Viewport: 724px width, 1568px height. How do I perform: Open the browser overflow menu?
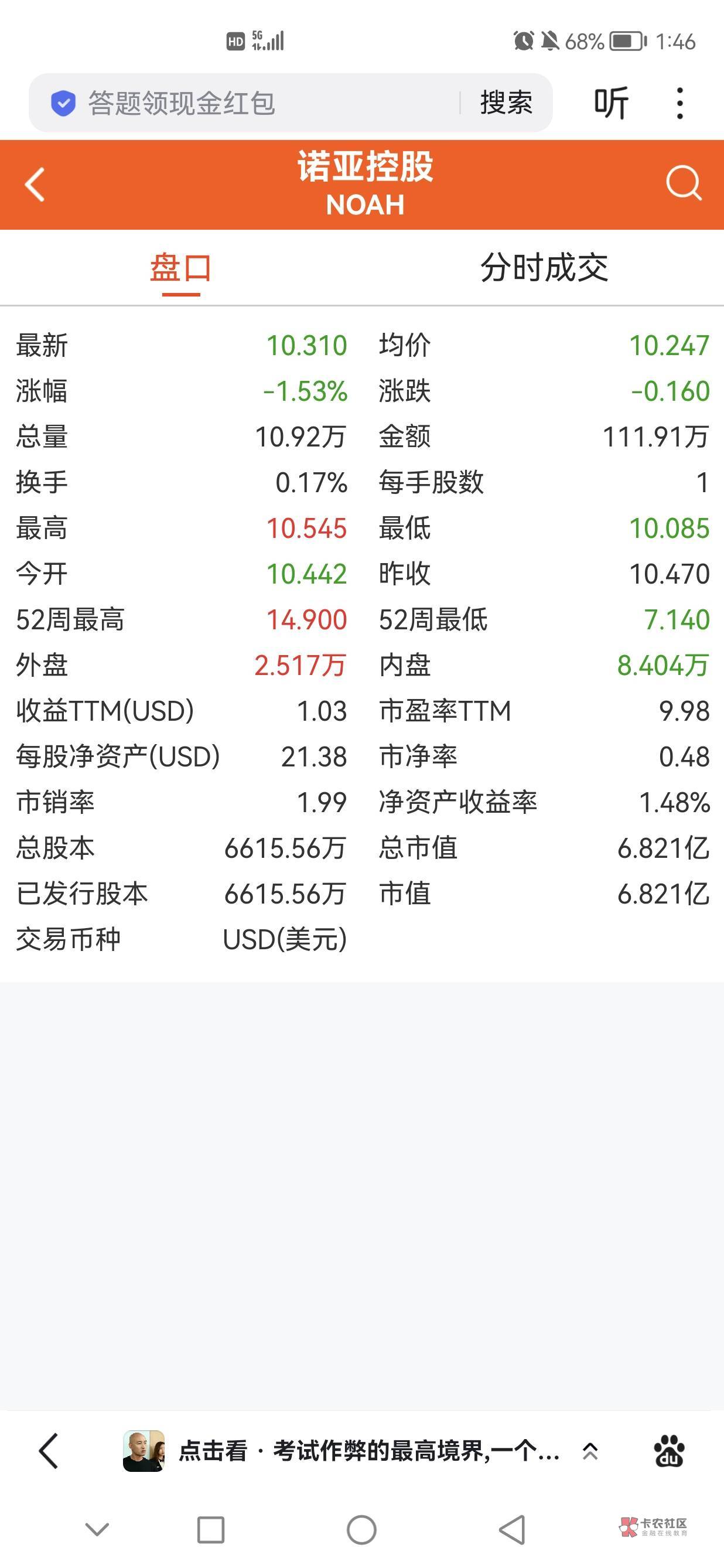click(x=679, y=103)
